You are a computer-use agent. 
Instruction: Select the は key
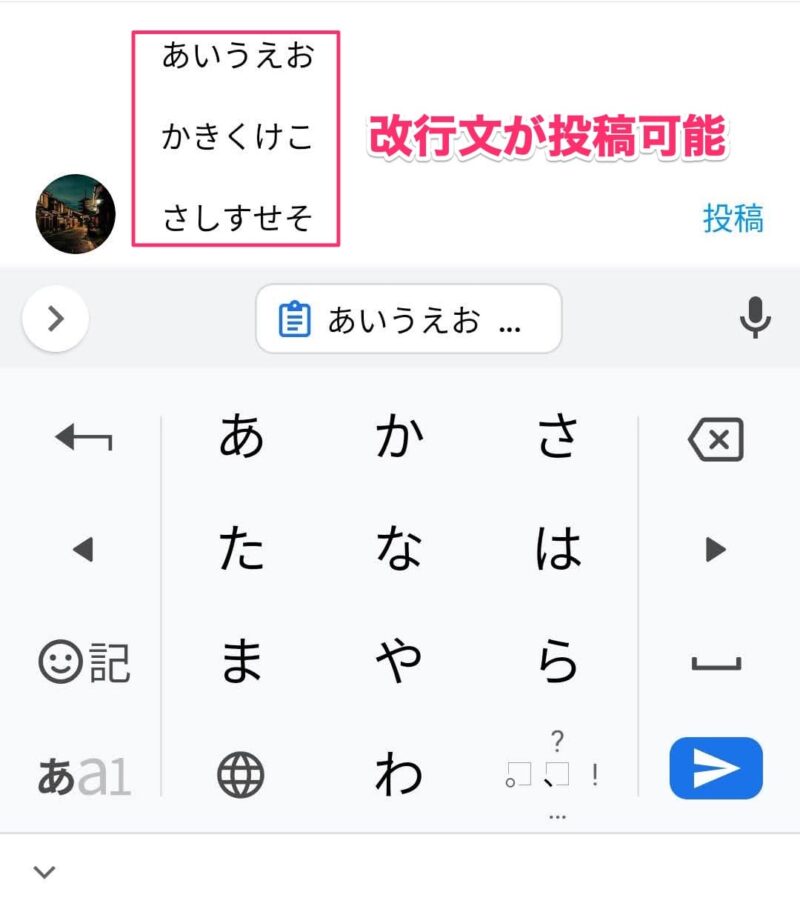pyautogui.click(x=558, y=549)
